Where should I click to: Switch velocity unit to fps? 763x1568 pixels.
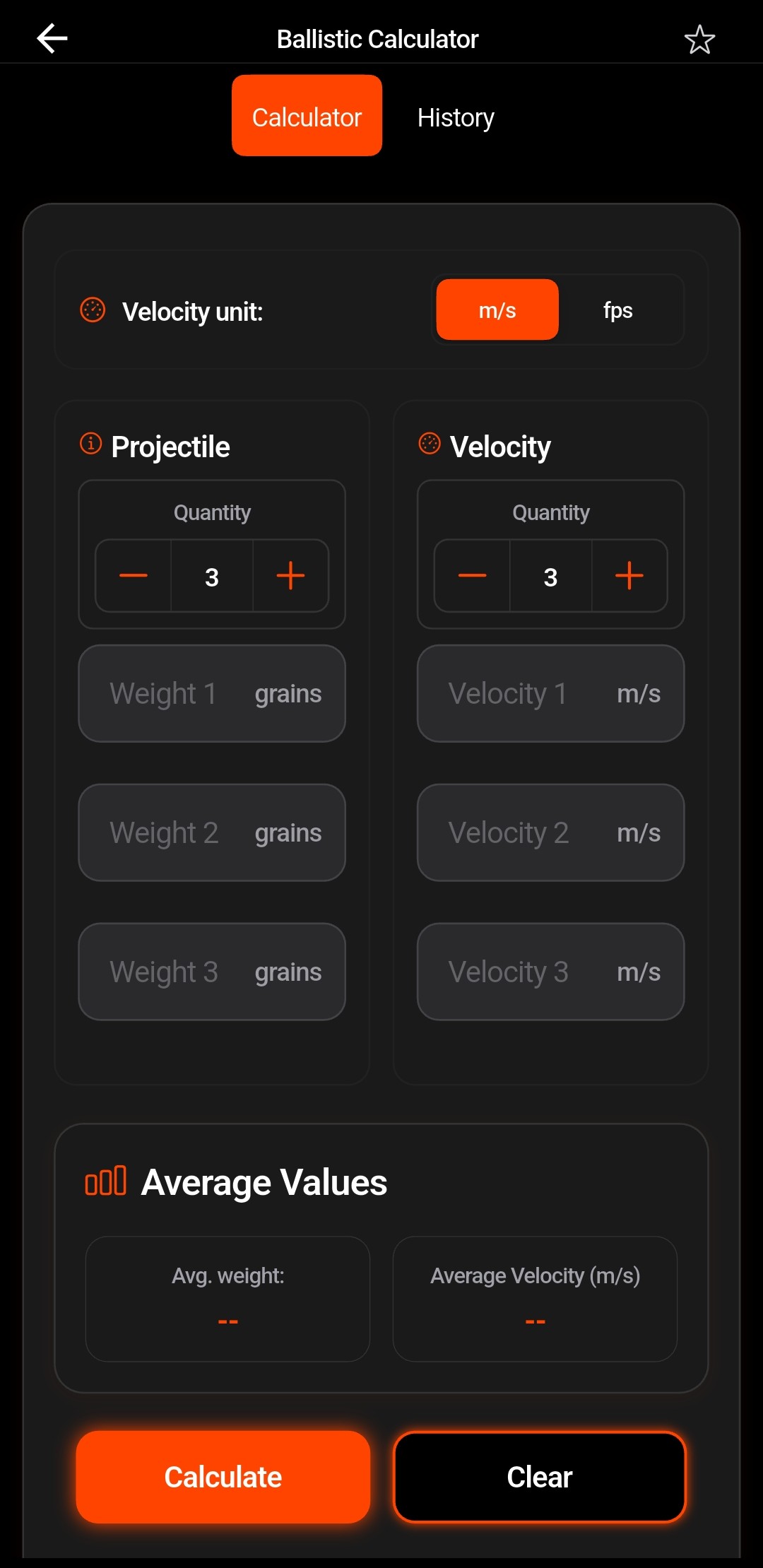pyautogui.click(x=618, y=309)
